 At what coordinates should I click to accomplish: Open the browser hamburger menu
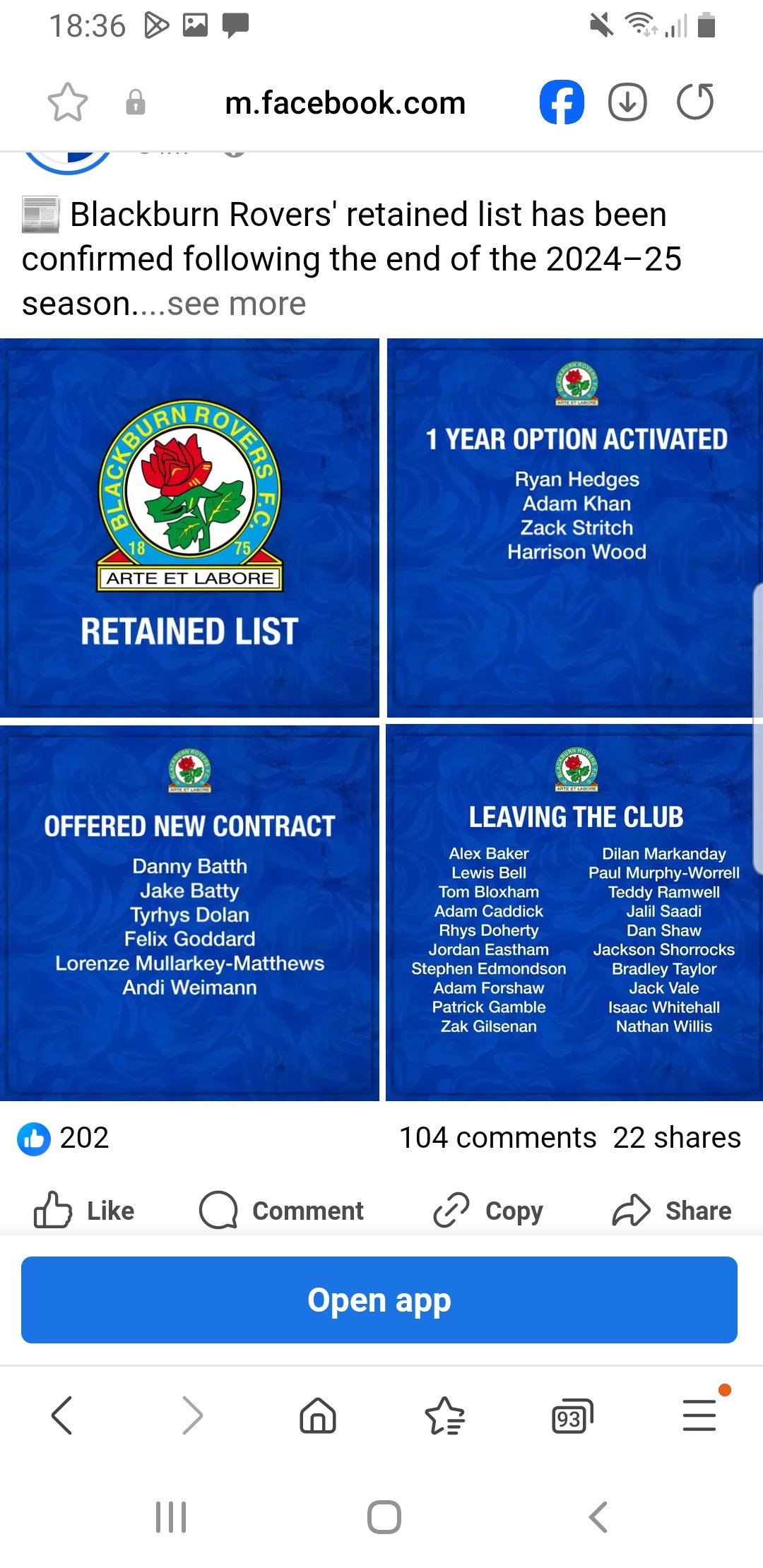699,1415
